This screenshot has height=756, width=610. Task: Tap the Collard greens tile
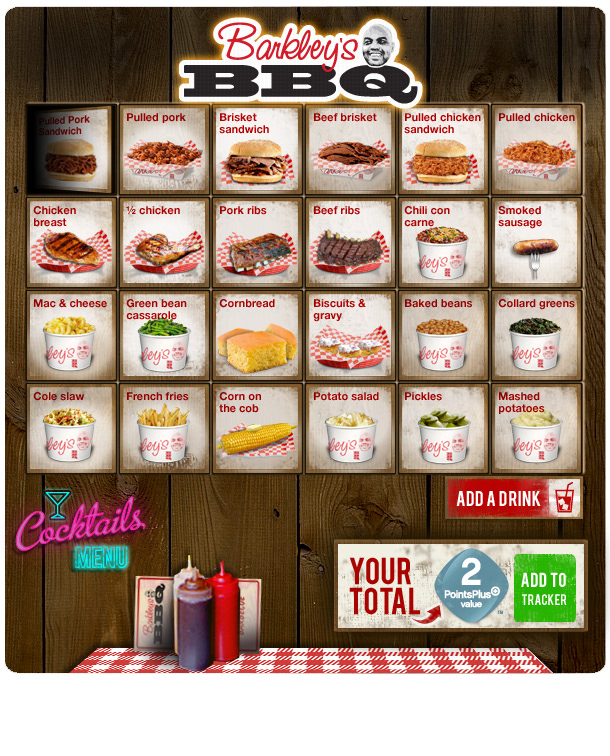click(x=536, y=336)
